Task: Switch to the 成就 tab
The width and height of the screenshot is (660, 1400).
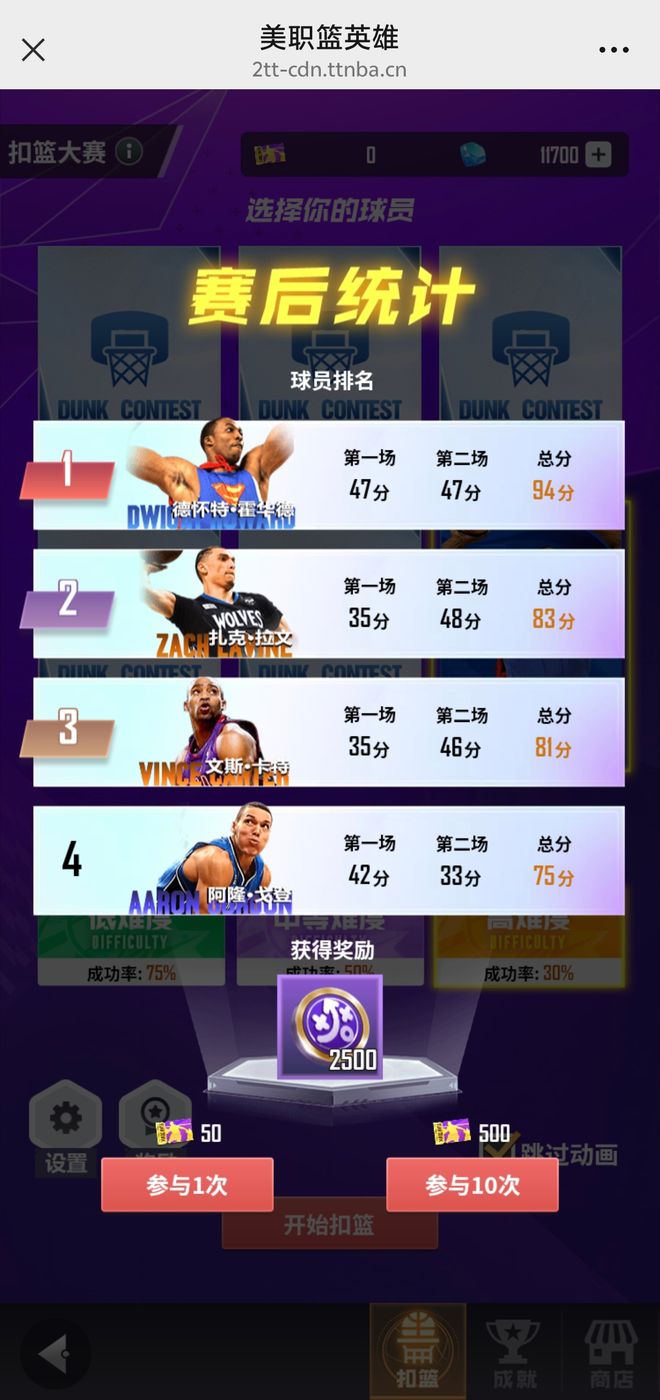Action: (x=513, y=1352)
